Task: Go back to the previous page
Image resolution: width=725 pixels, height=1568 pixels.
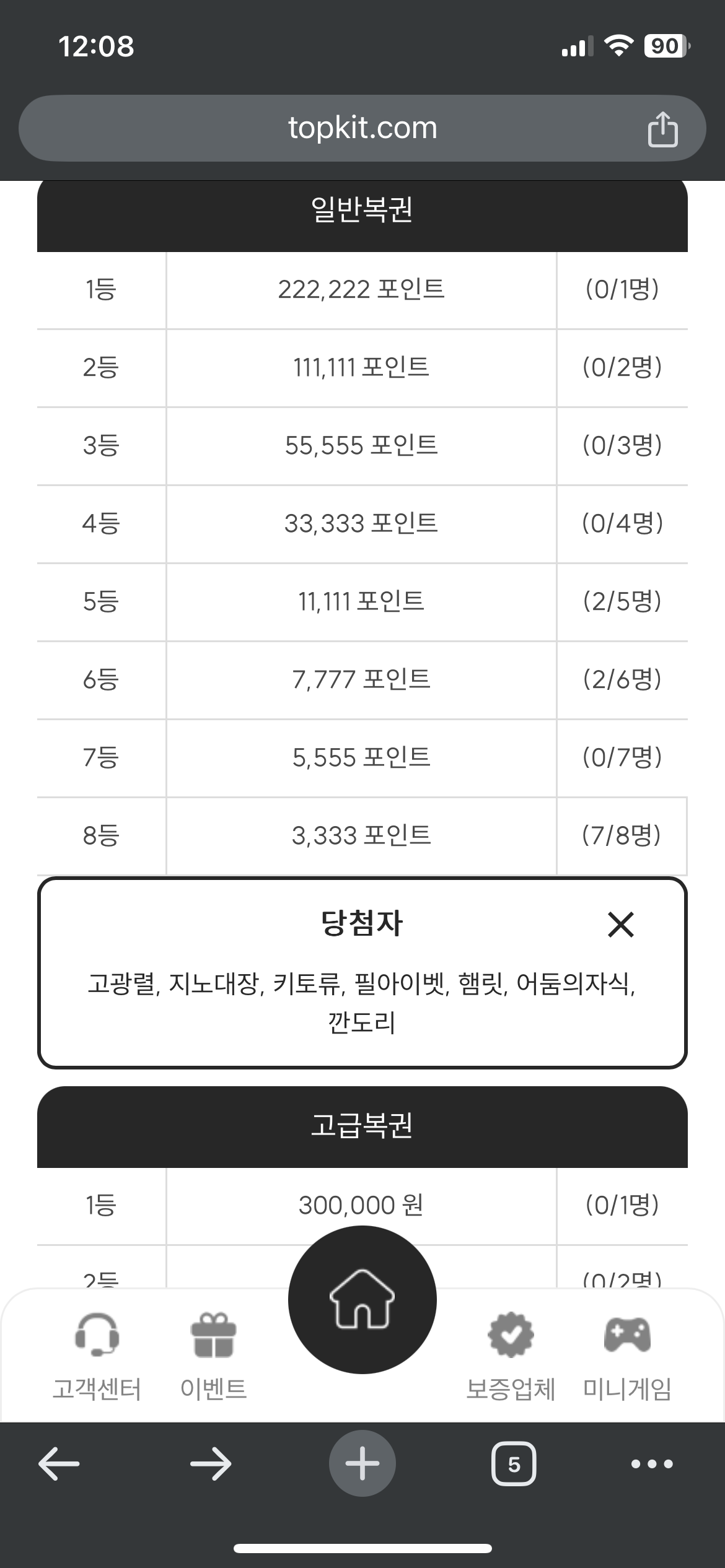Action: pyautogui.click(x=59, y=1464)
